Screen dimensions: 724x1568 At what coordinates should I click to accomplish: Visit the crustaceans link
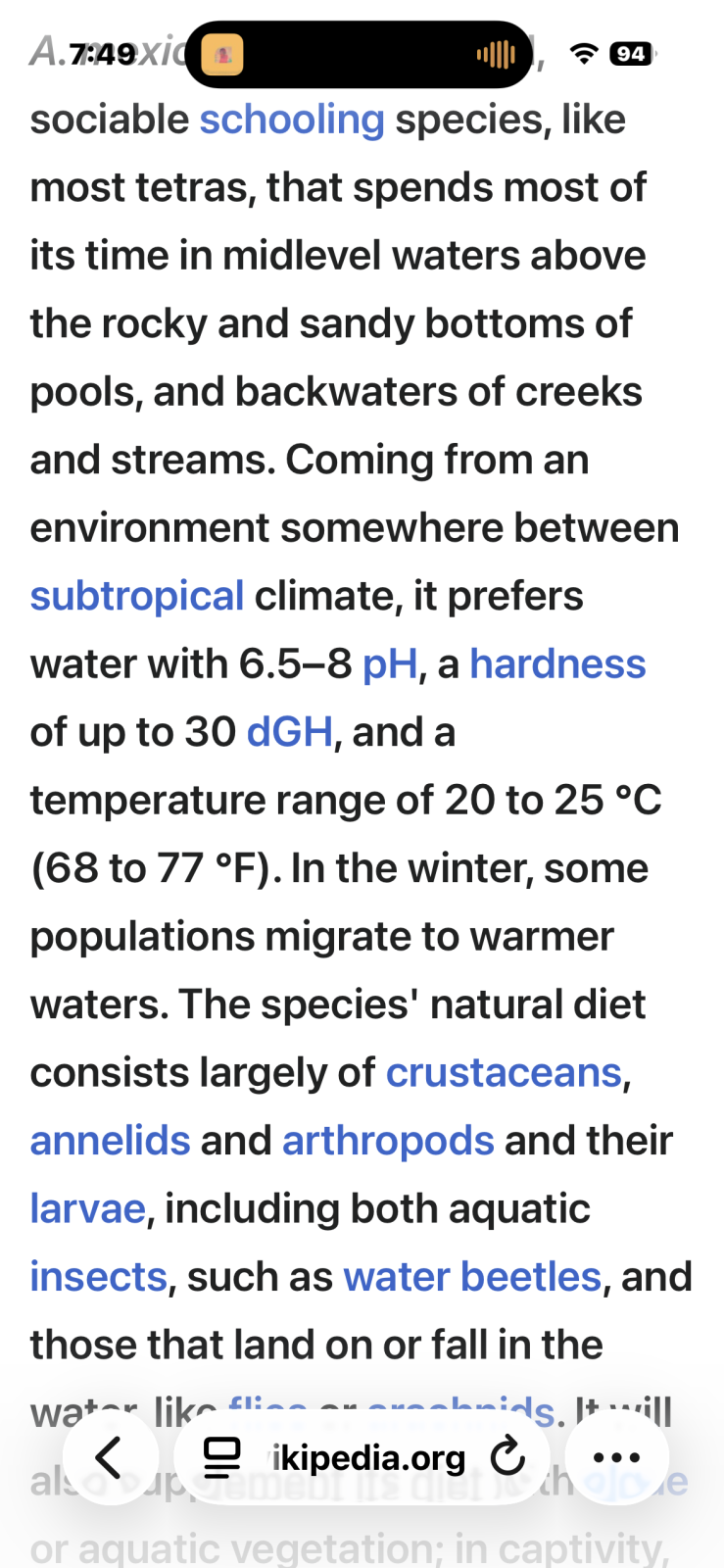(504, 1073)
